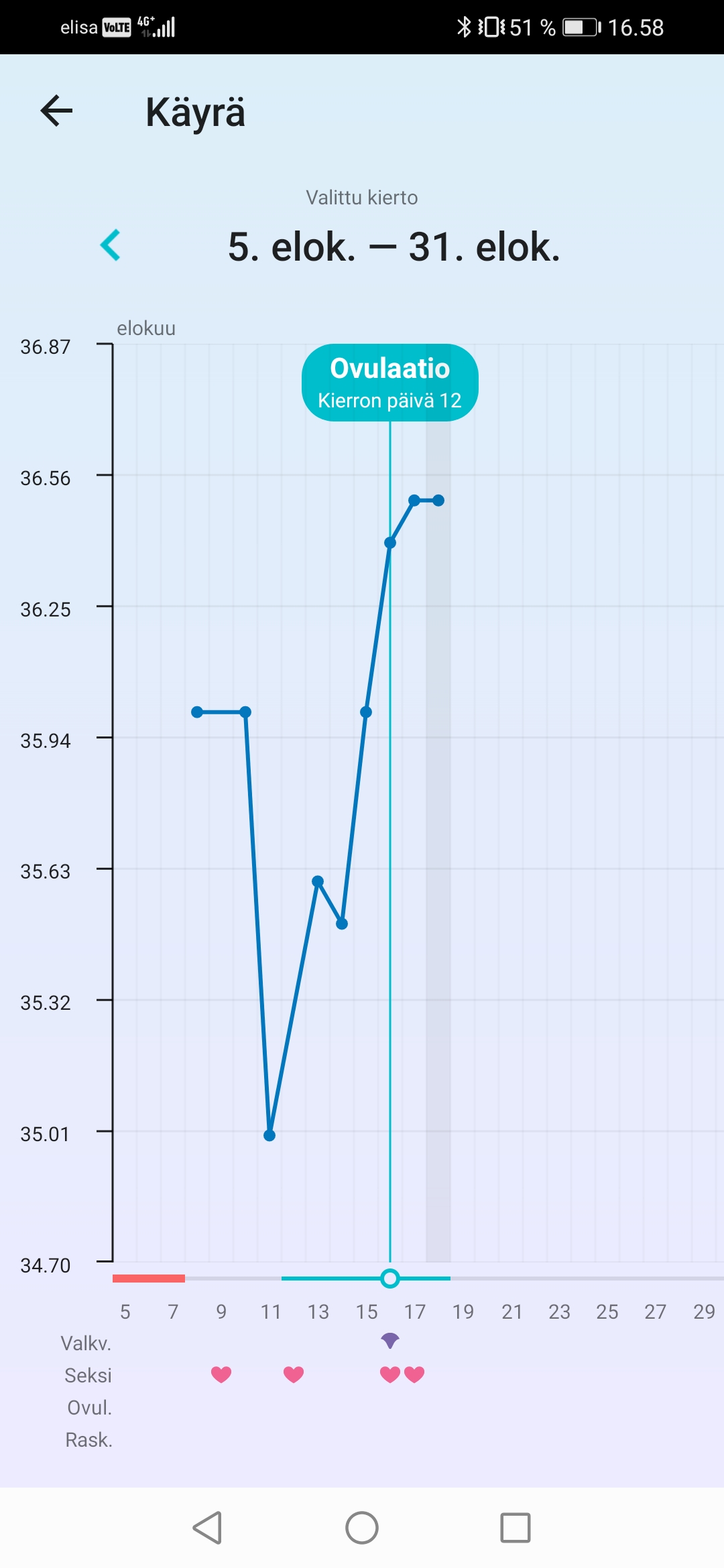Select the ovulation marker on the timeline

(x=389, y=1279)
